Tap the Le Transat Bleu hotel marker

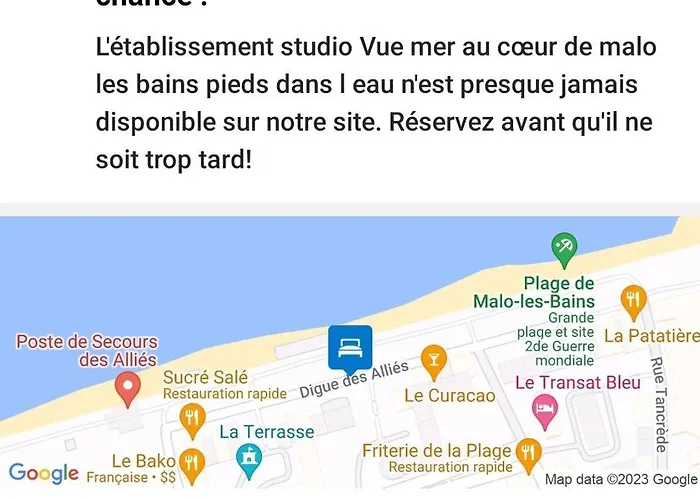[544, 406]
